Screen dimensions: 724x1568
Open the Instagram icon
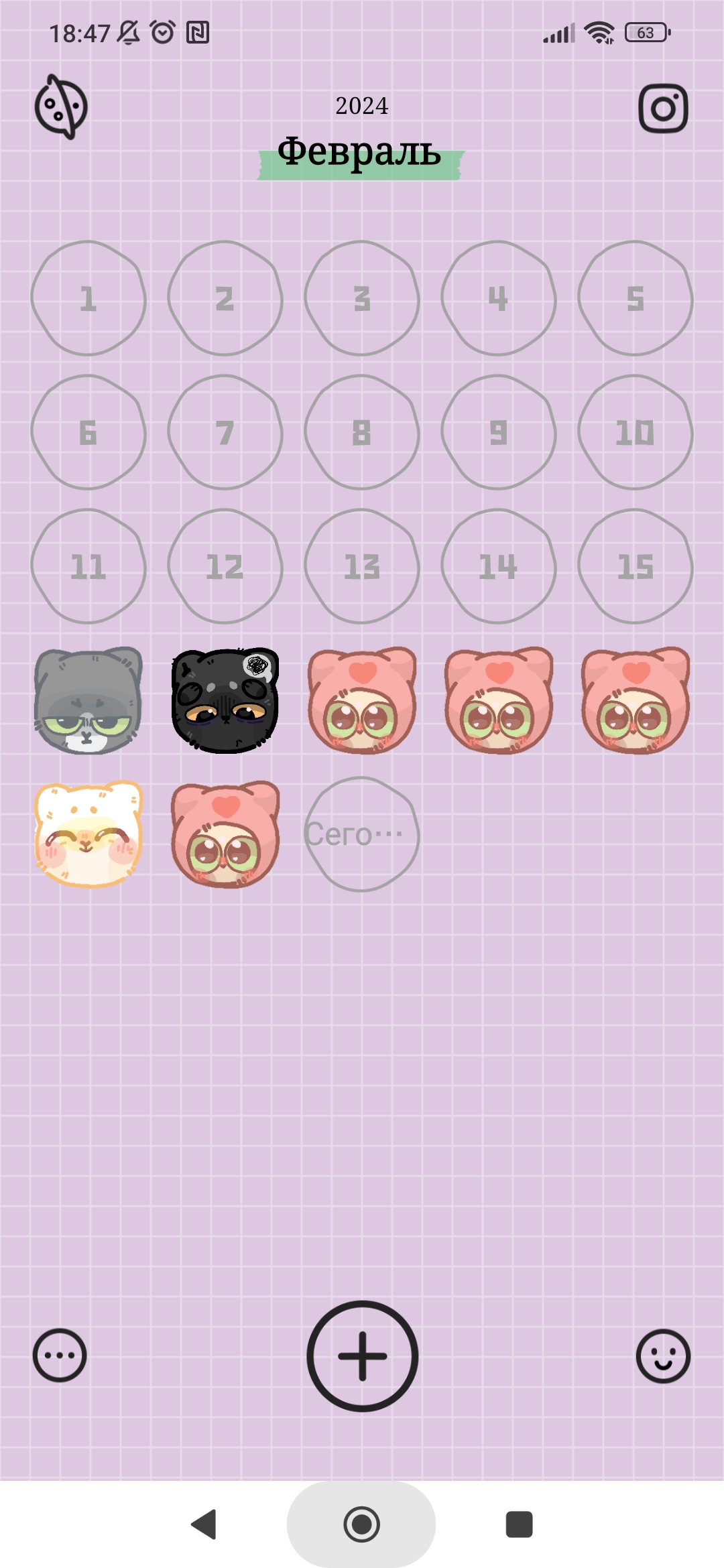(663, 108)
